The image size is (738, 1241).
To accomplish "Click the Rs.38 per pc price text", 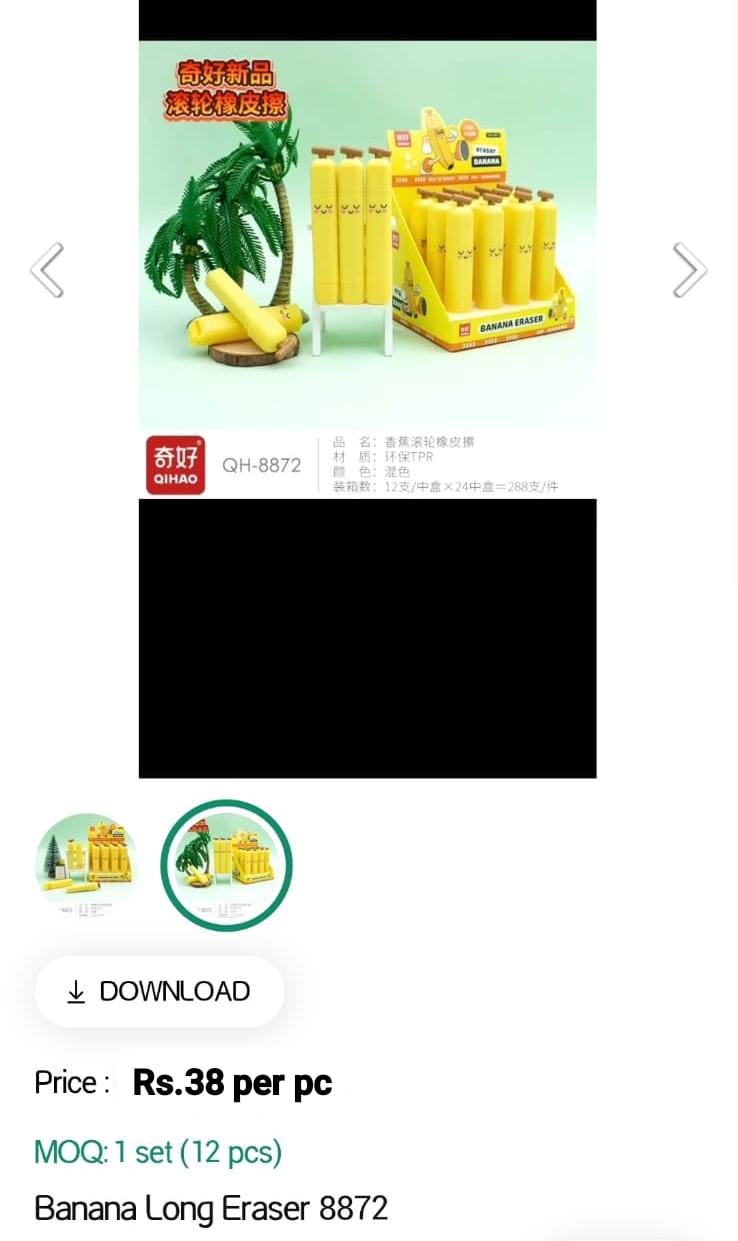I will tap(232, 1082).
